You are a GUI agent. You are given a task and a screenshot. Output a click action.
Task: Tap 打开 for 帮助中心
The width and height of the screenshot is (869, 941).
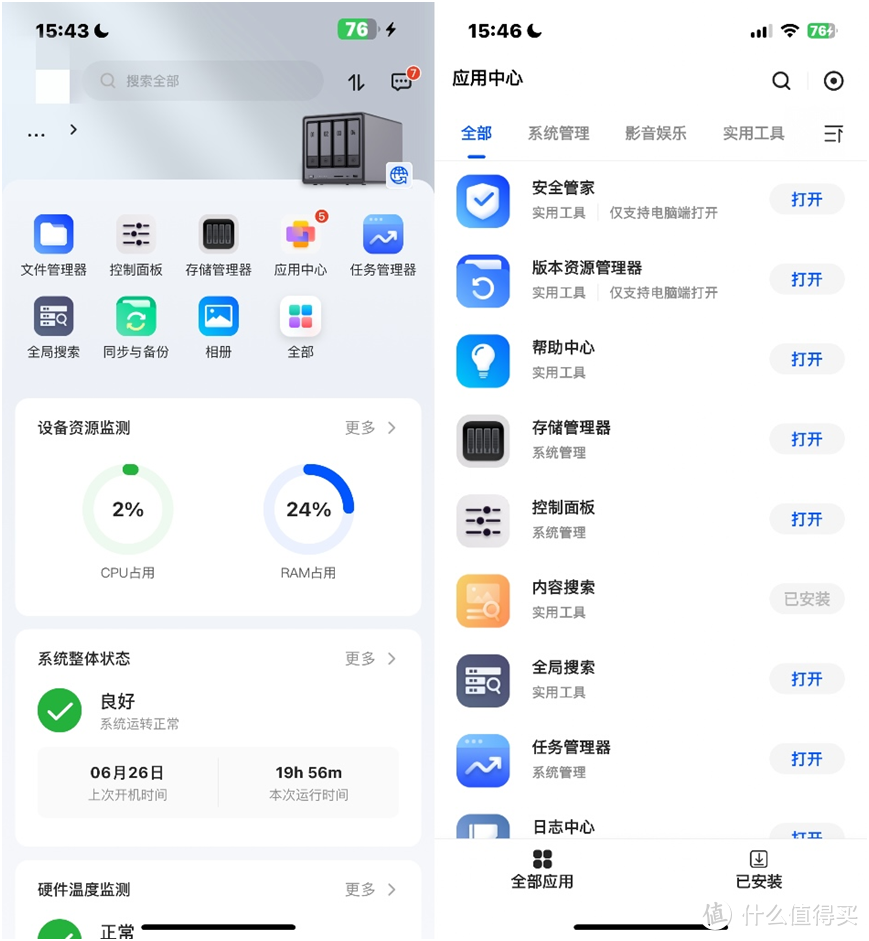coord(806,359)
